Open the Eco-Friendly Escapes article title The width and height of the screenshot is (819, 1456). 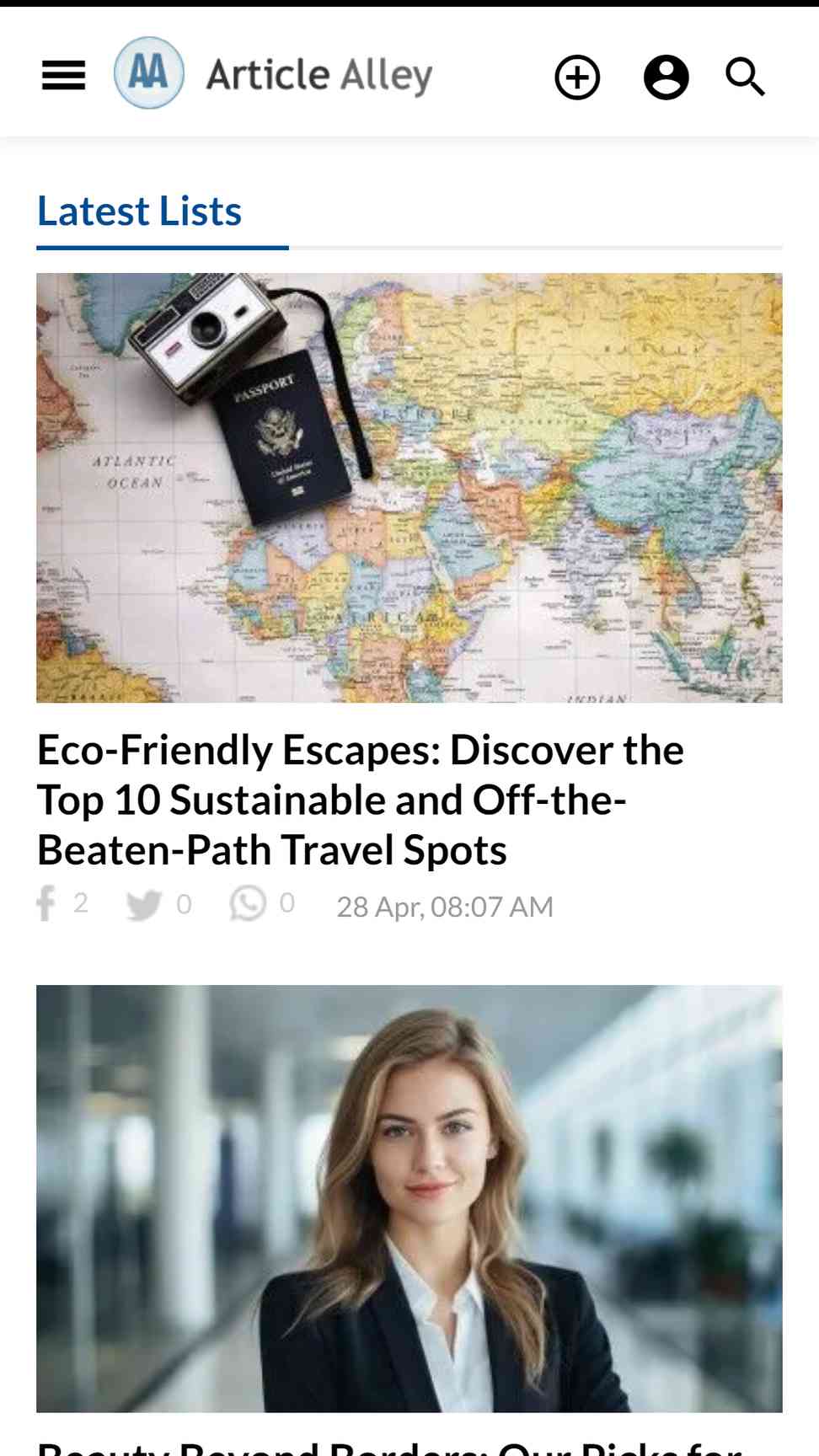(361, 800)
